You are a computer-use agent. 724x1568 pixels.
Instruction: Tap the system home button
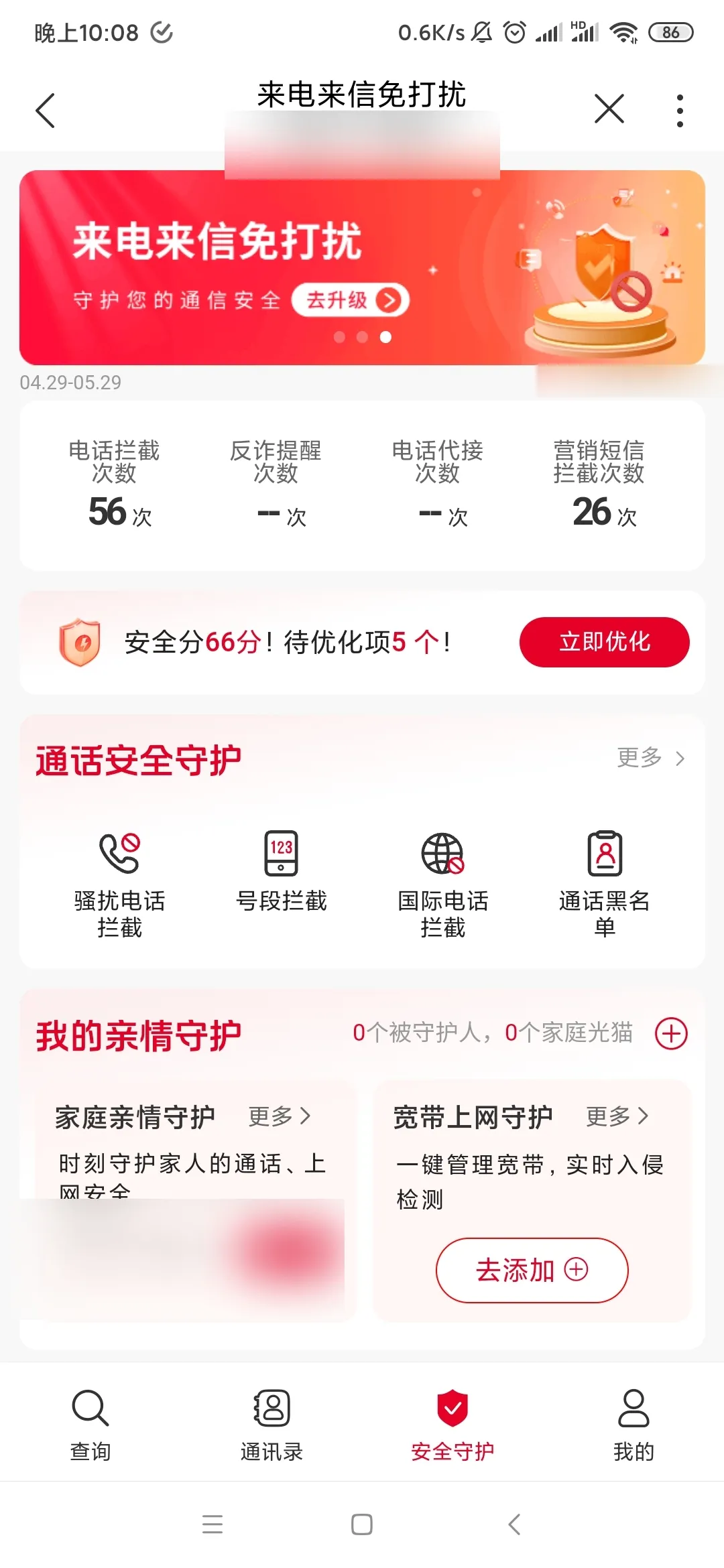click(x=362, y=1524)
